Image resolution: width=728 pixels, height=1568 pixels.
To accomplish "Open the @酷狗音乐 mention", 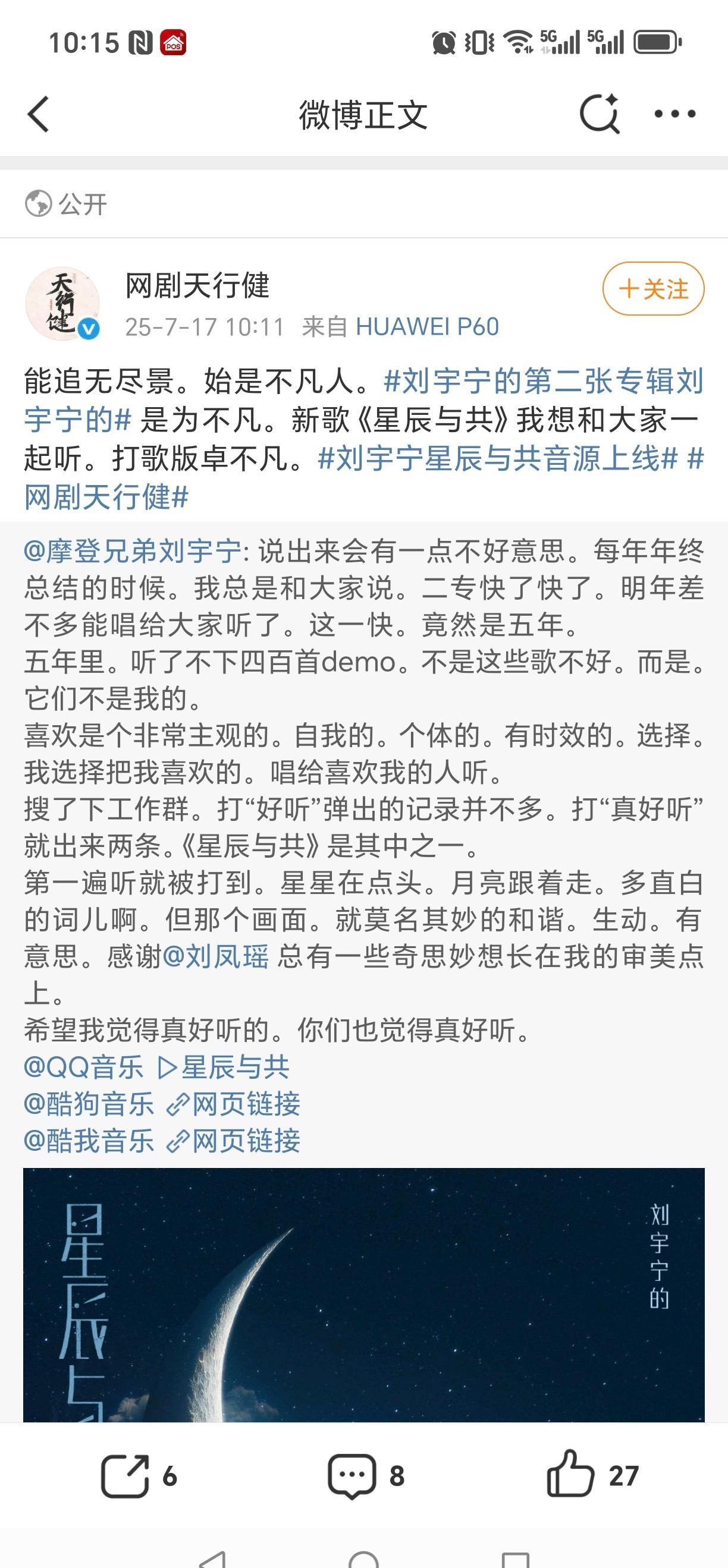I will click(89, 1104).
